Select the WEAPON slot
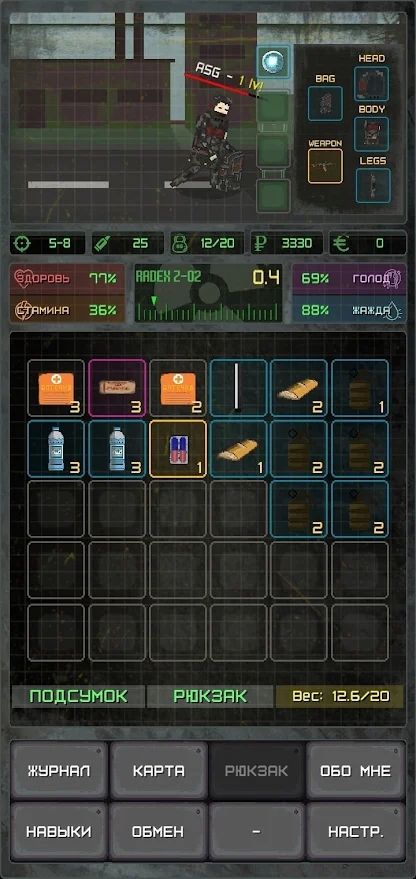Image resolution: width=416 pixels, height=879 pixels. (325, 166)
